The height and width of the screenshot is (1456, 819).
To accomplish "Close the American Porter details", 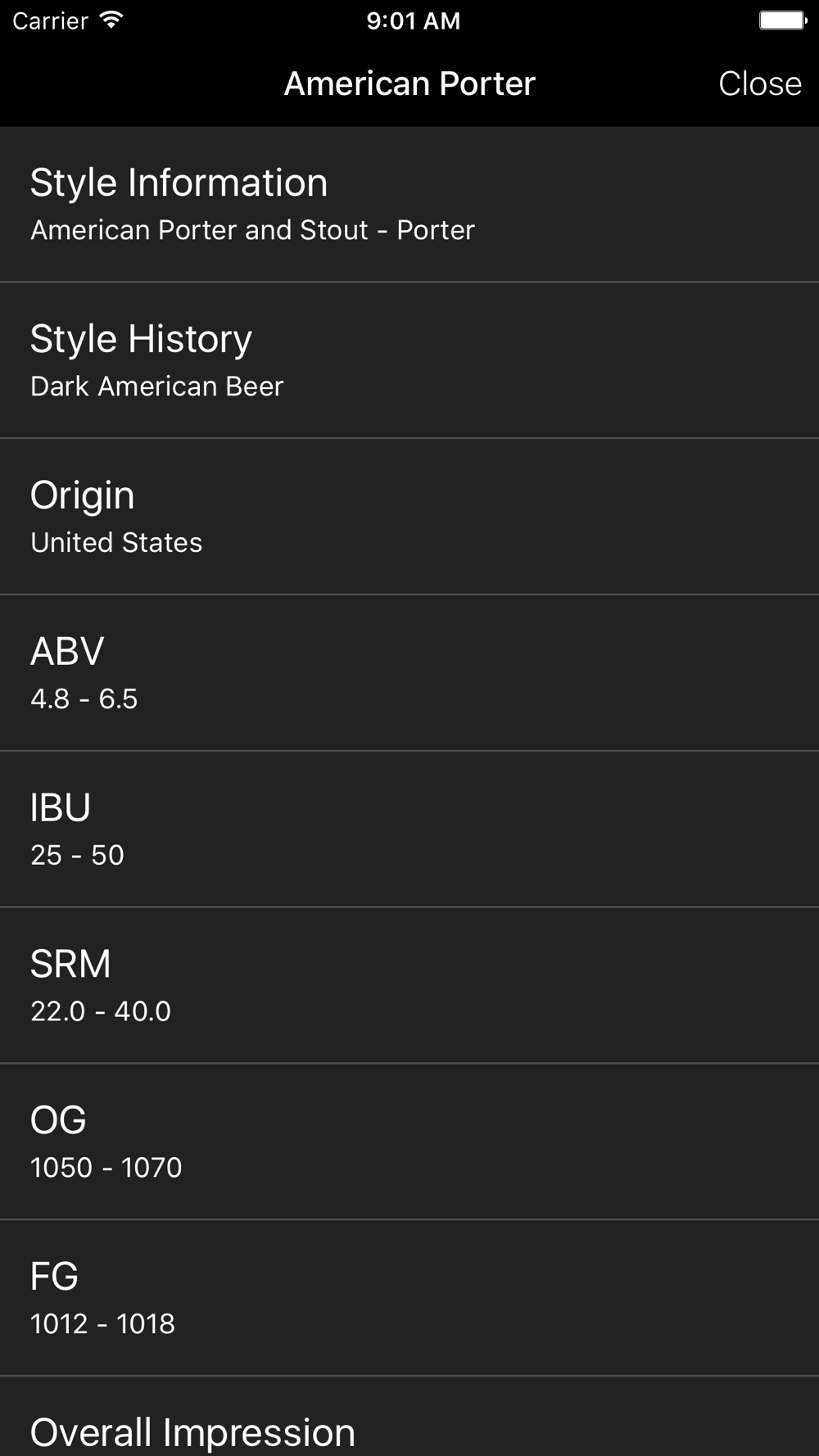I will pyautogui.click(x=759, y=84).
